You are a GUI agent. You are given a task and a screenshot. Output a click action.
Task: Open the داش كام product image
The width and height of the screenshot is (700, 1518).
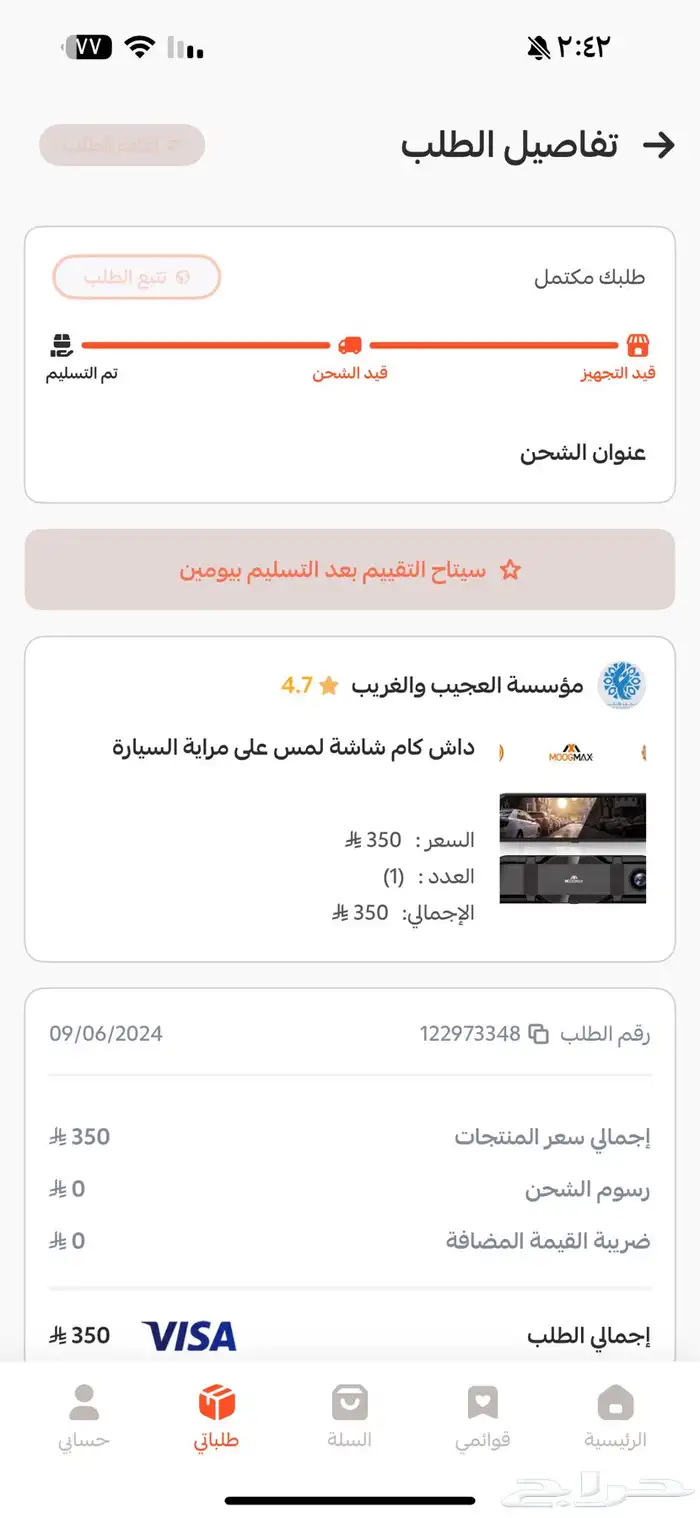[573, 848]
